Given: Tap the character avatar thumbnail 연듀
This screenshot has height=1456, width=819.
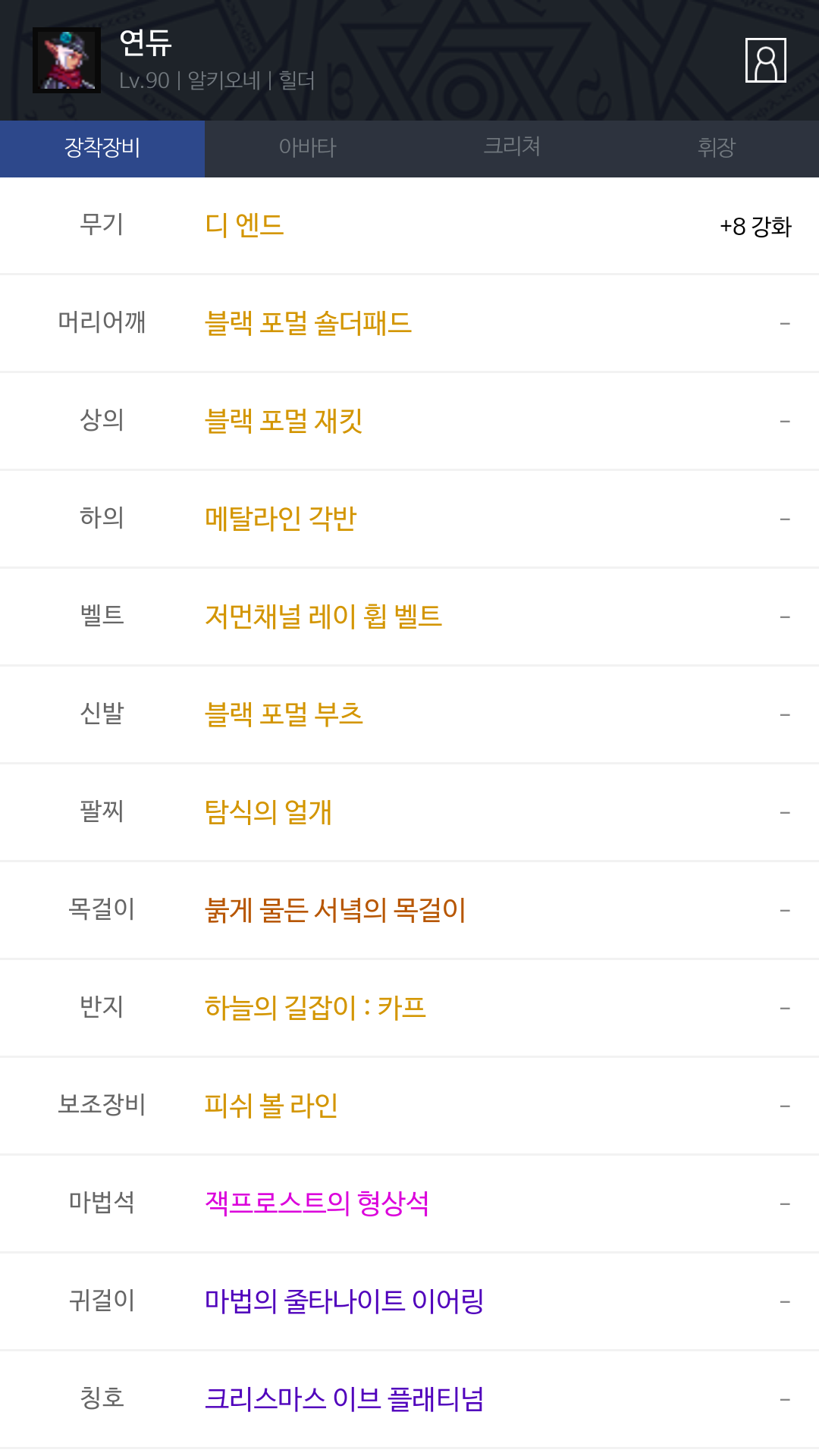Looking at the screenshot, I should 67,60.
